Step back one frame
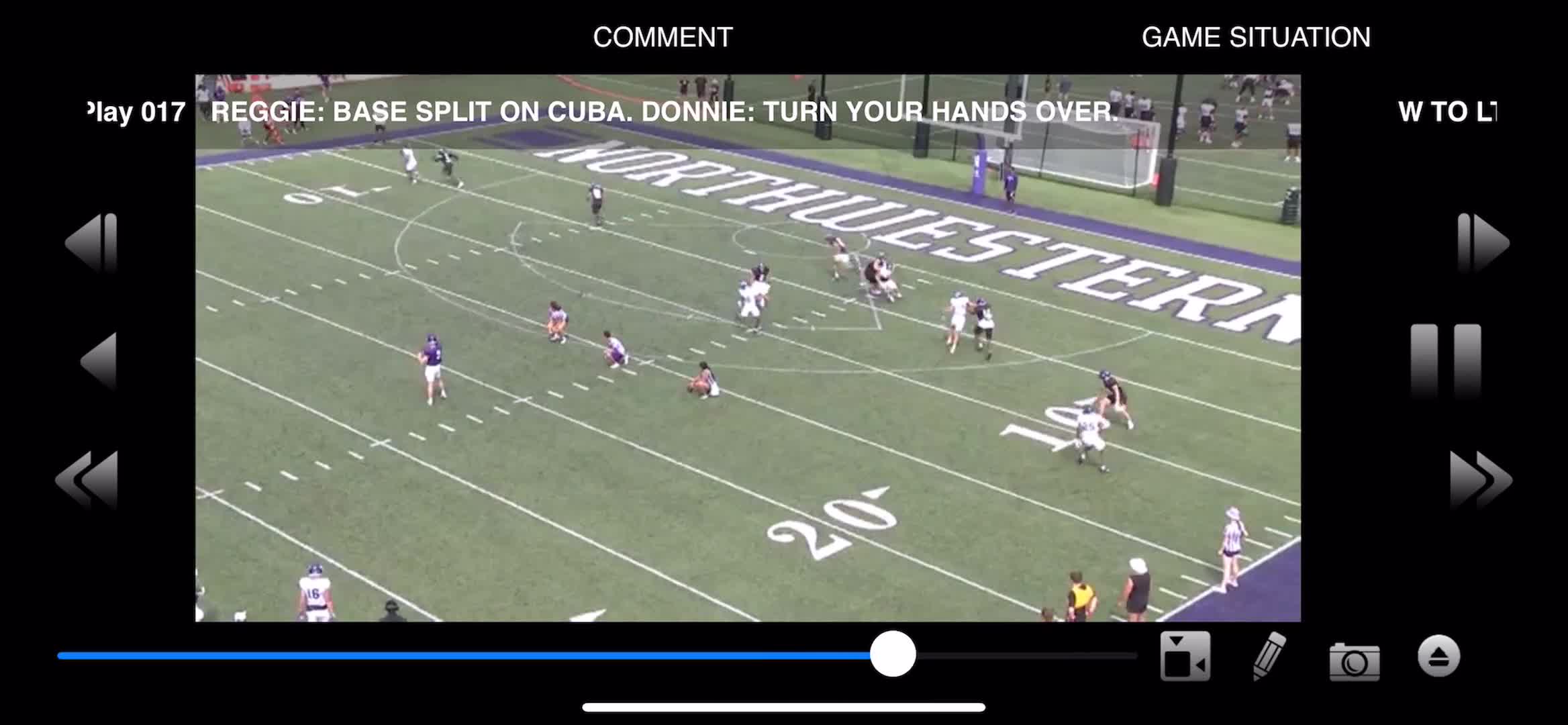The height and width of the screenshot is (725, 1568). pos(92,242)
